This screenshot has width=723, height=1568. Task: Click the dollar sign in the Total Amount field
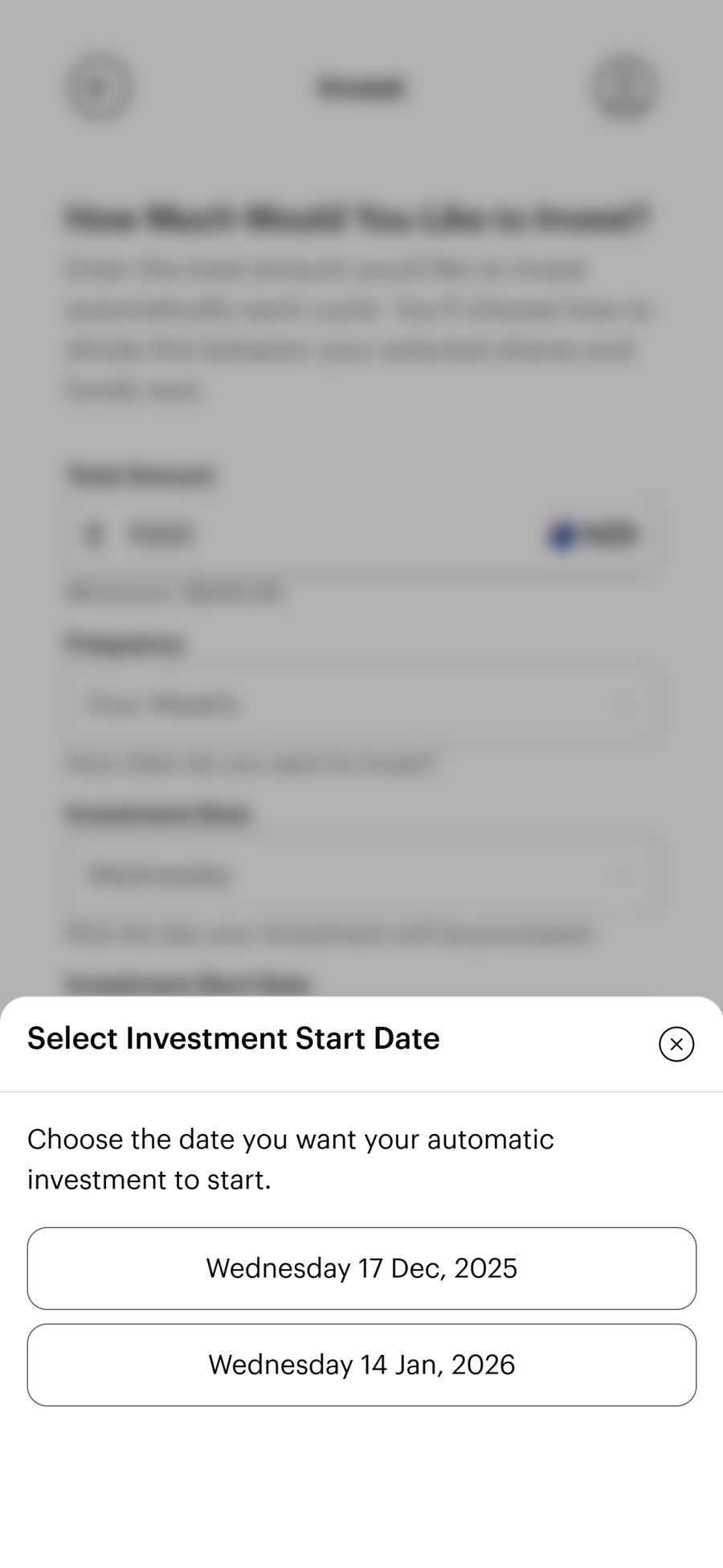(93, 534)
